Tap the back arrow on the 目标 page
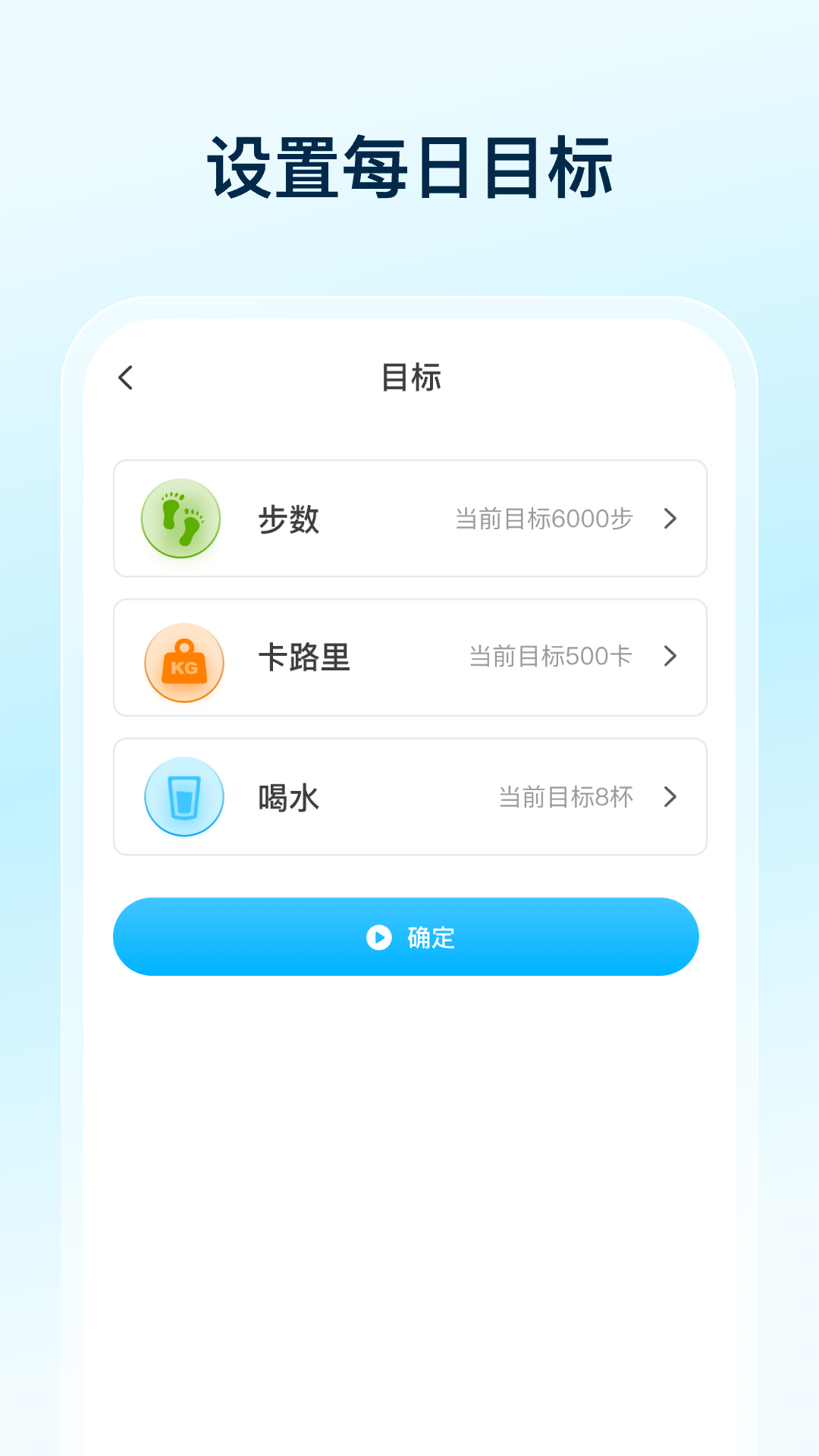 pos(125,377)
